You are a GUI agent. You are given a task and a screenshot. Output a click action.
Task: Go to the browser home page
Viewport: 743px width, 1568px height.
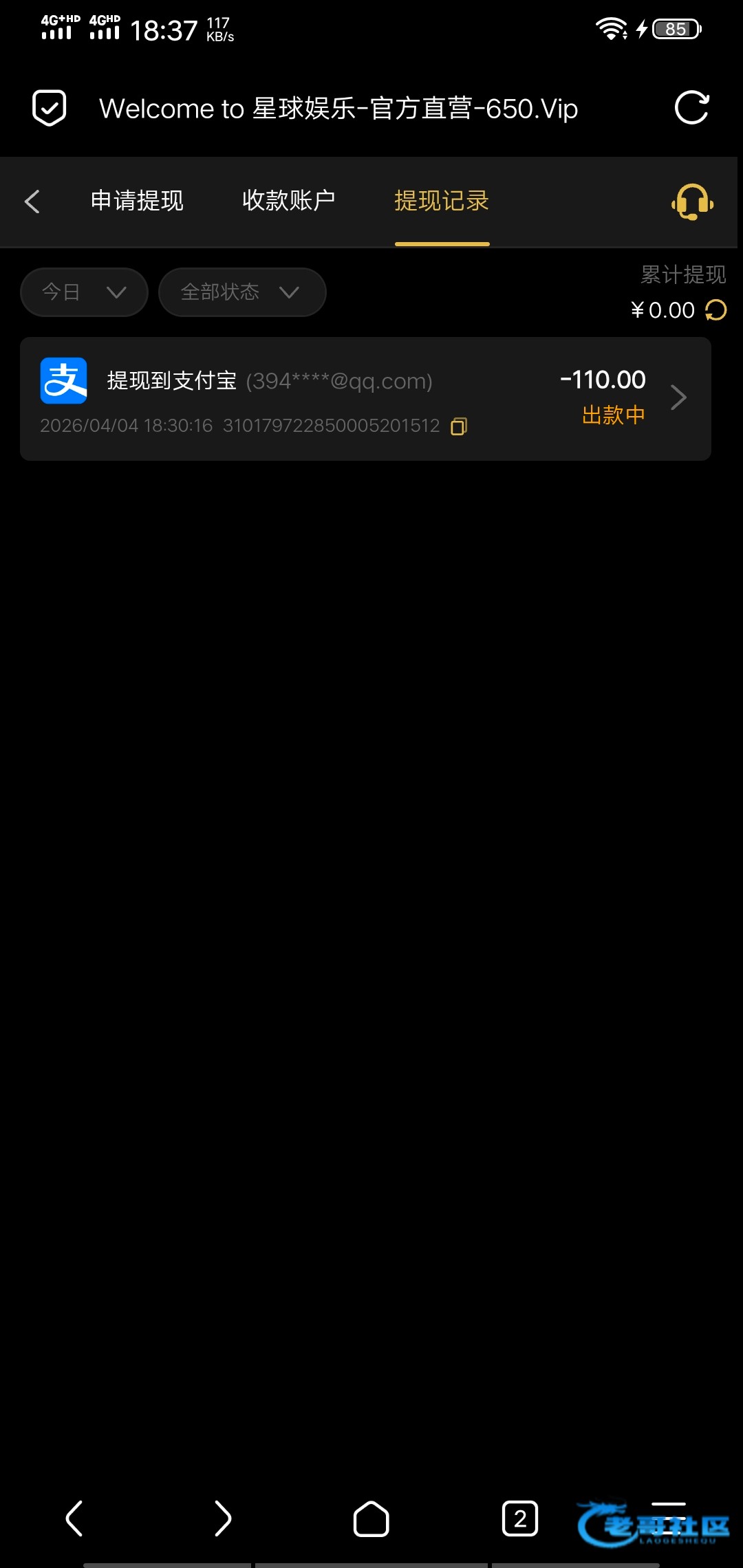371,1518
